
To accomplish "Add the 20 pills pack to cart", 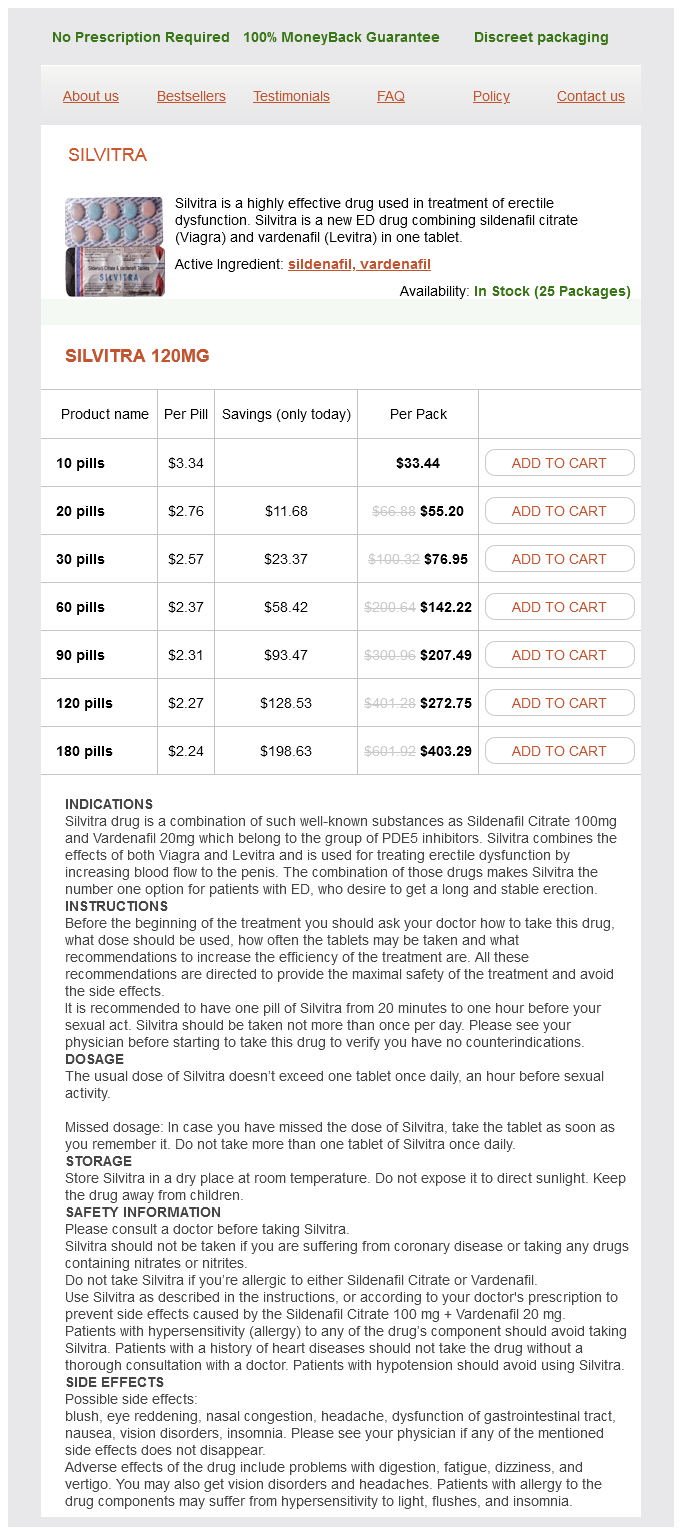I will 559,511.
